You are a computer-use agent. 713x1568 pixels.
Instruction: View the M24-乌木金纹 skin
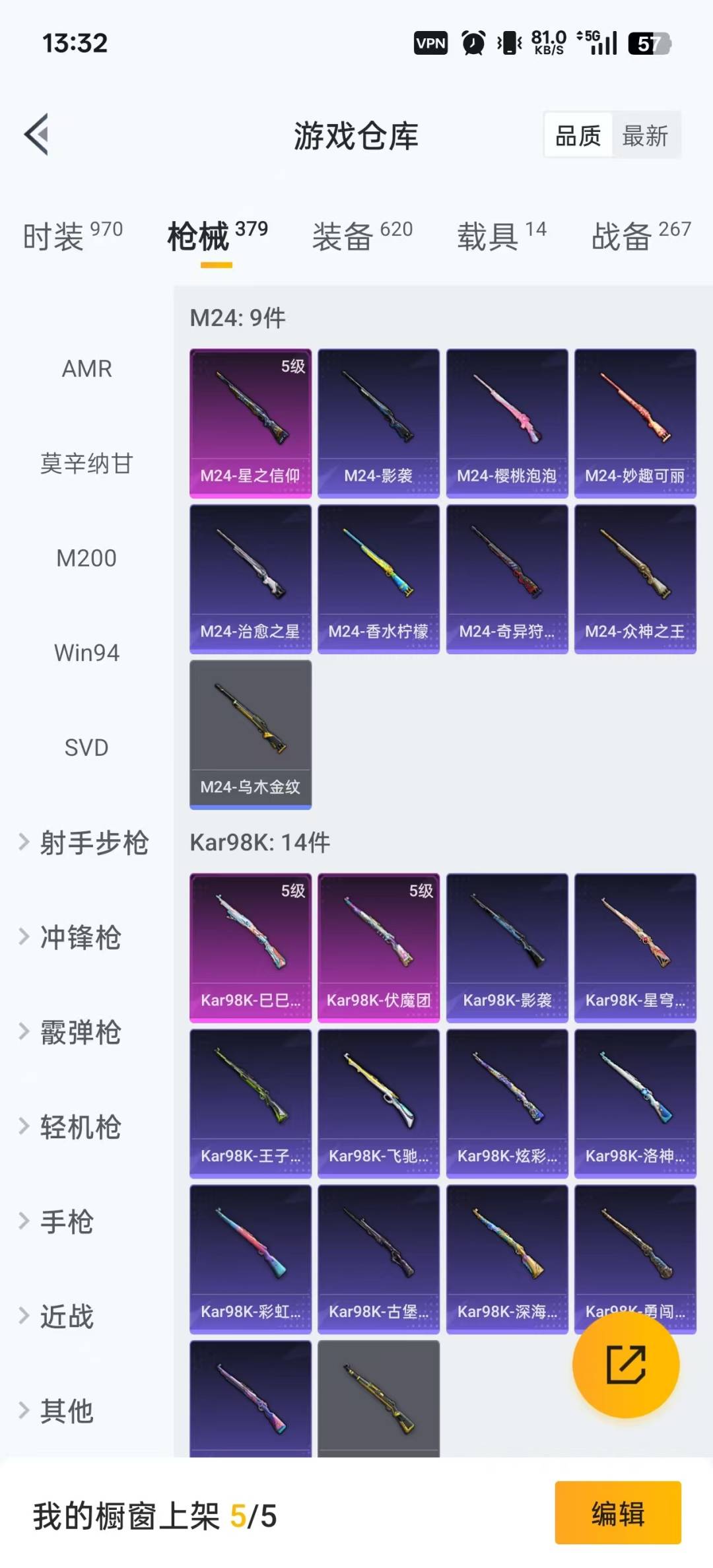250,734
